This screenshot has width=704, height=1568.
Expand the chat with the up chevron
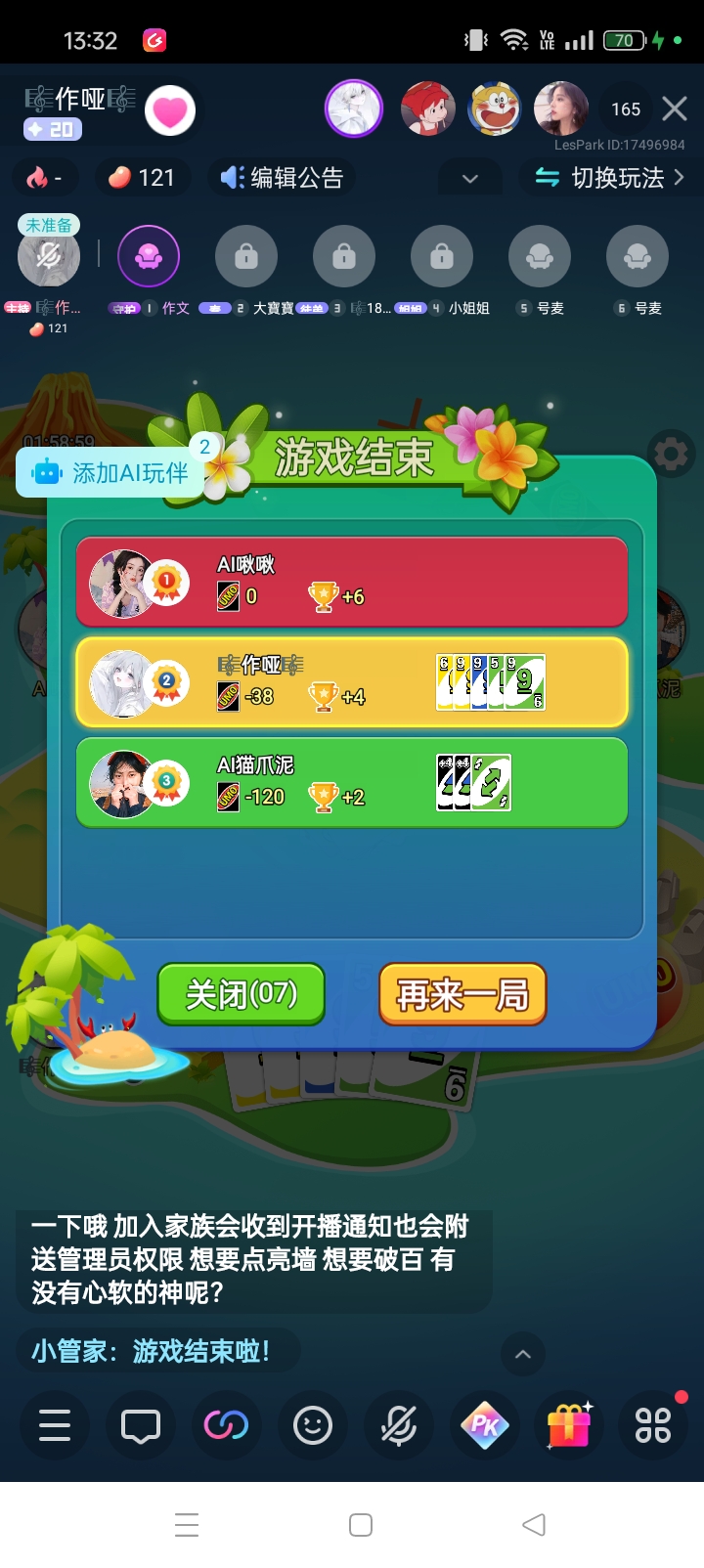coord(523,1354)
